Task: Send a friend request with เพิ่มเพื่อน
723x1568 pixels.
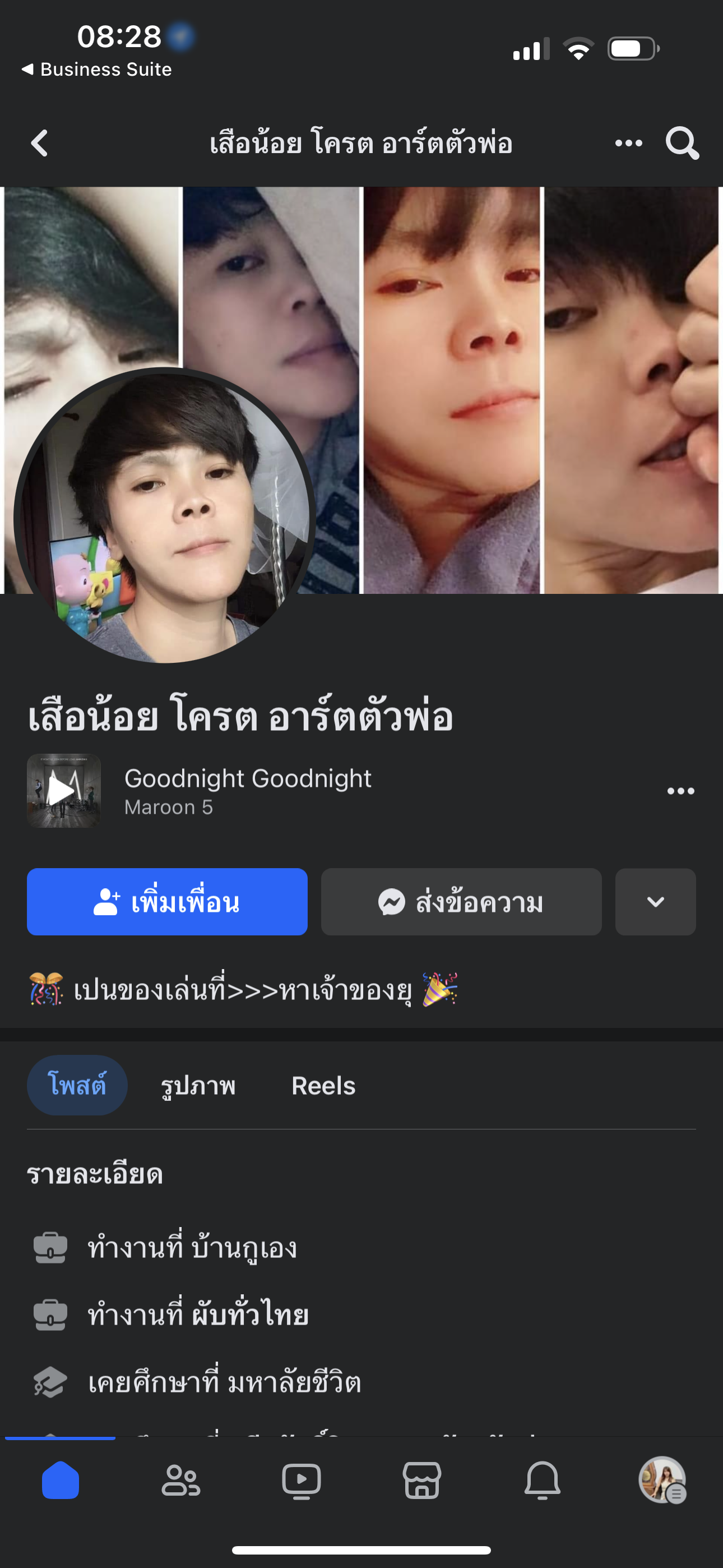Action: pos(167,901)
